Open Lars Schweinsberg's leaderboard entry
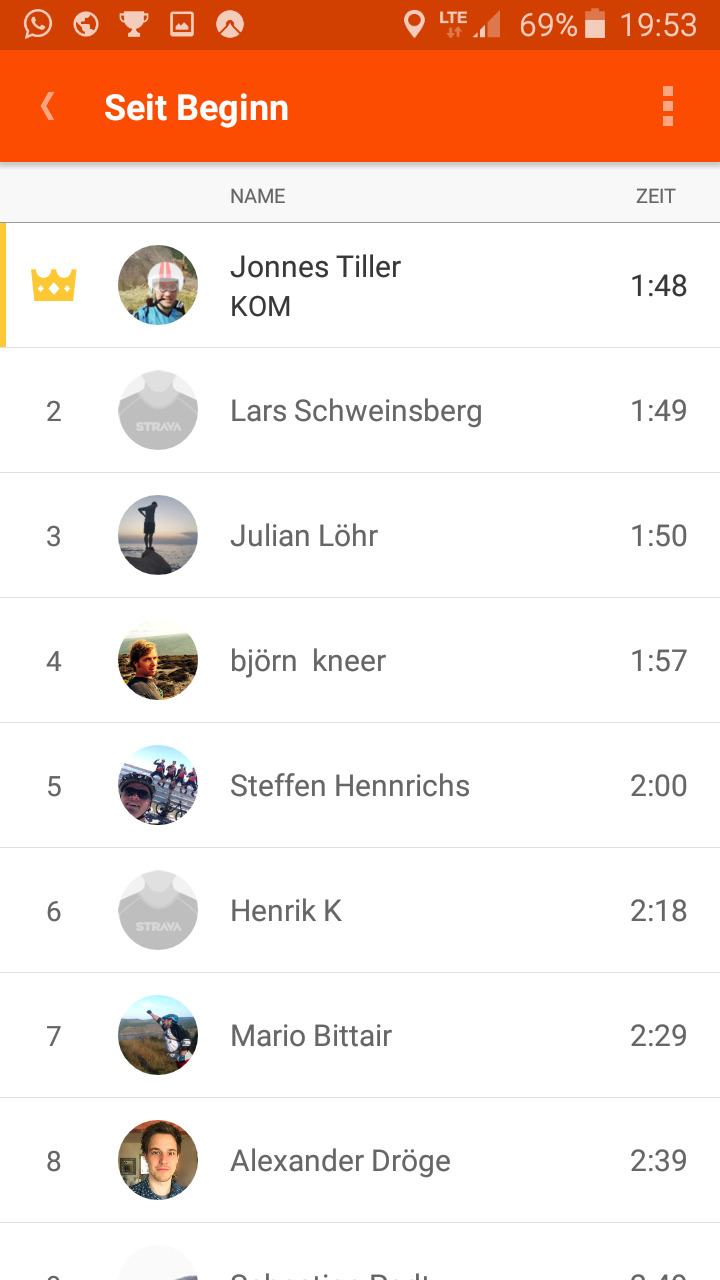Viewport: 720px width, 1280px height. point(360,410)
